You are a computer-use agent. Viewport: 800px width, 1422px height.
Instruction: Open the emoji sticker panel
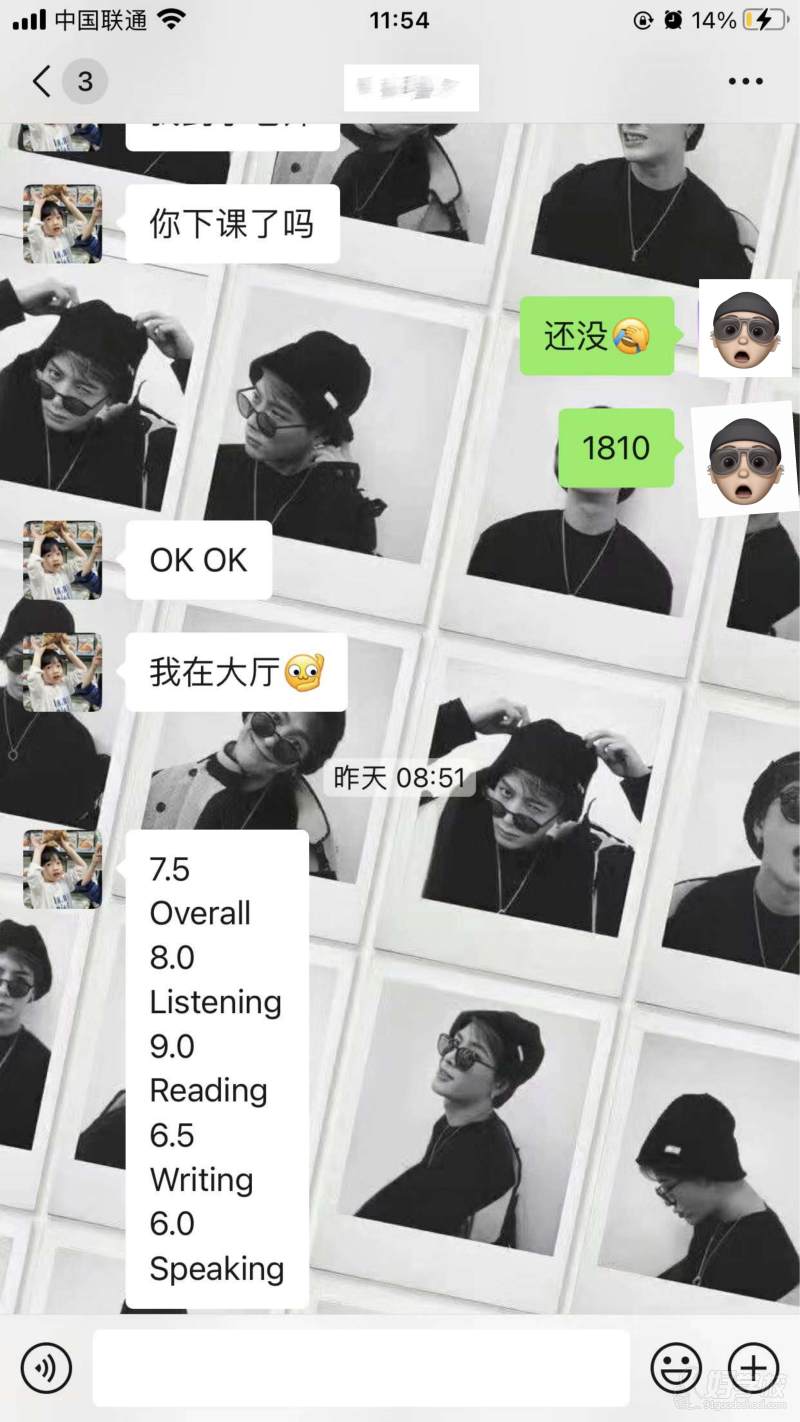coord(676,1367)
